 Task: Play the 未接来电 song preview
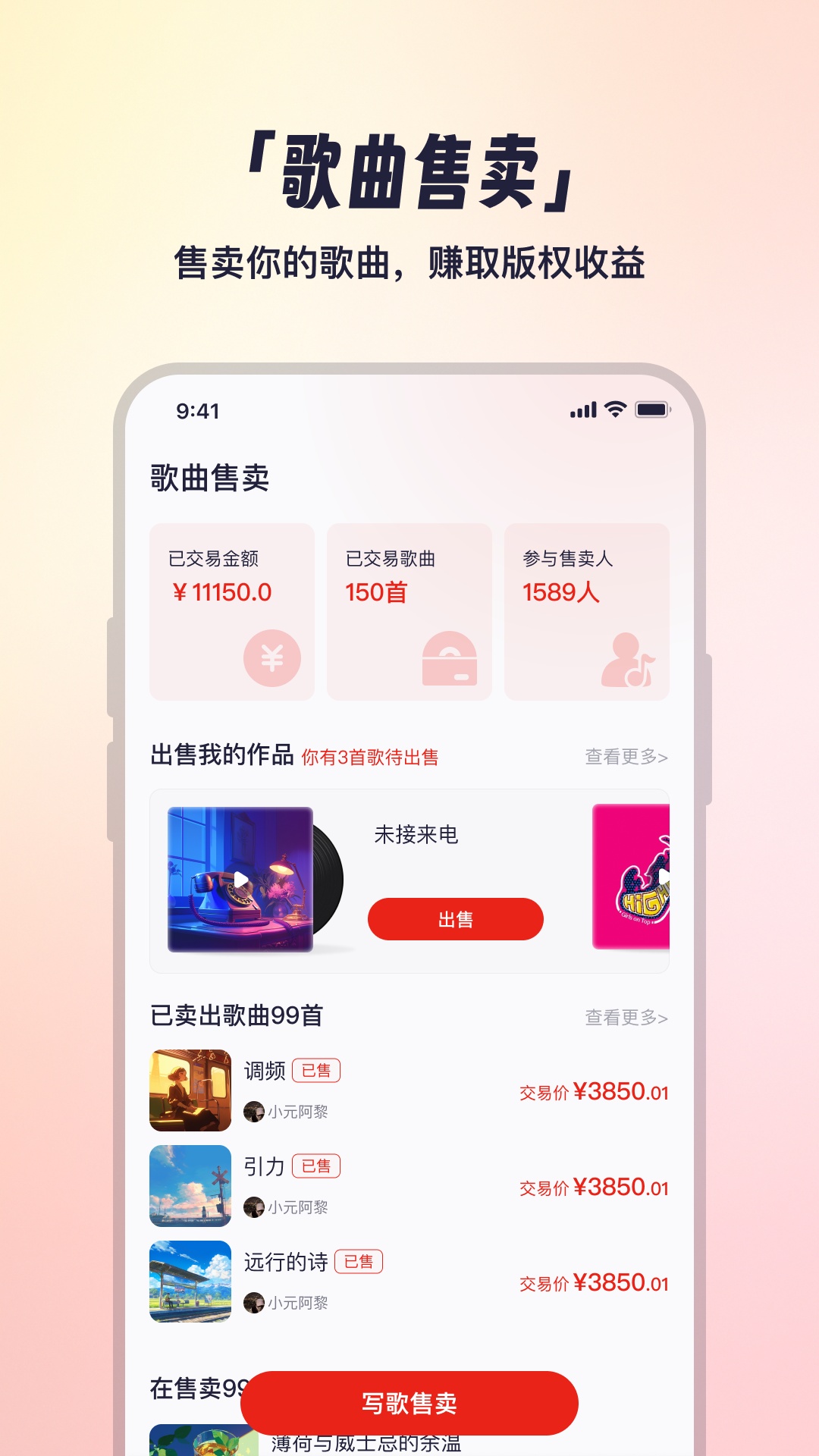[x=243, y=880]
